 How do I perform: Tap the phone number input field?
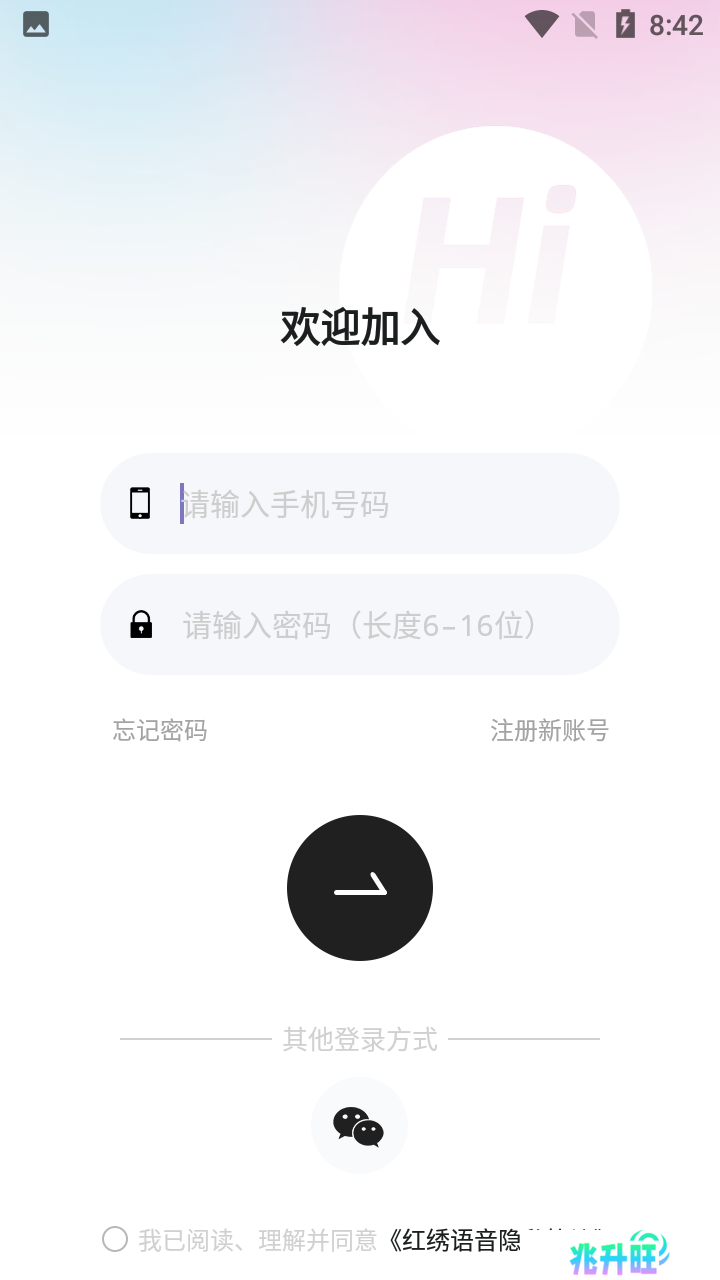pyautogui.click(x=360, y=503)
